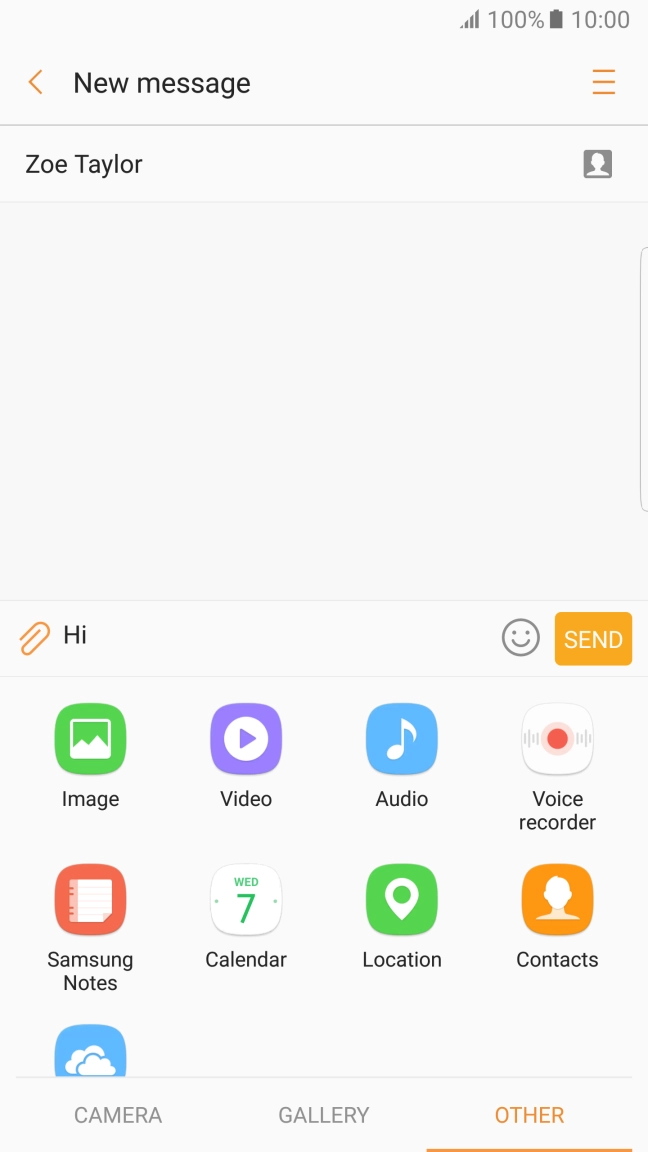This screenshot has height=1152, width=648.
Task: Attach a Calendar event
Action: [x=246, y=900]
